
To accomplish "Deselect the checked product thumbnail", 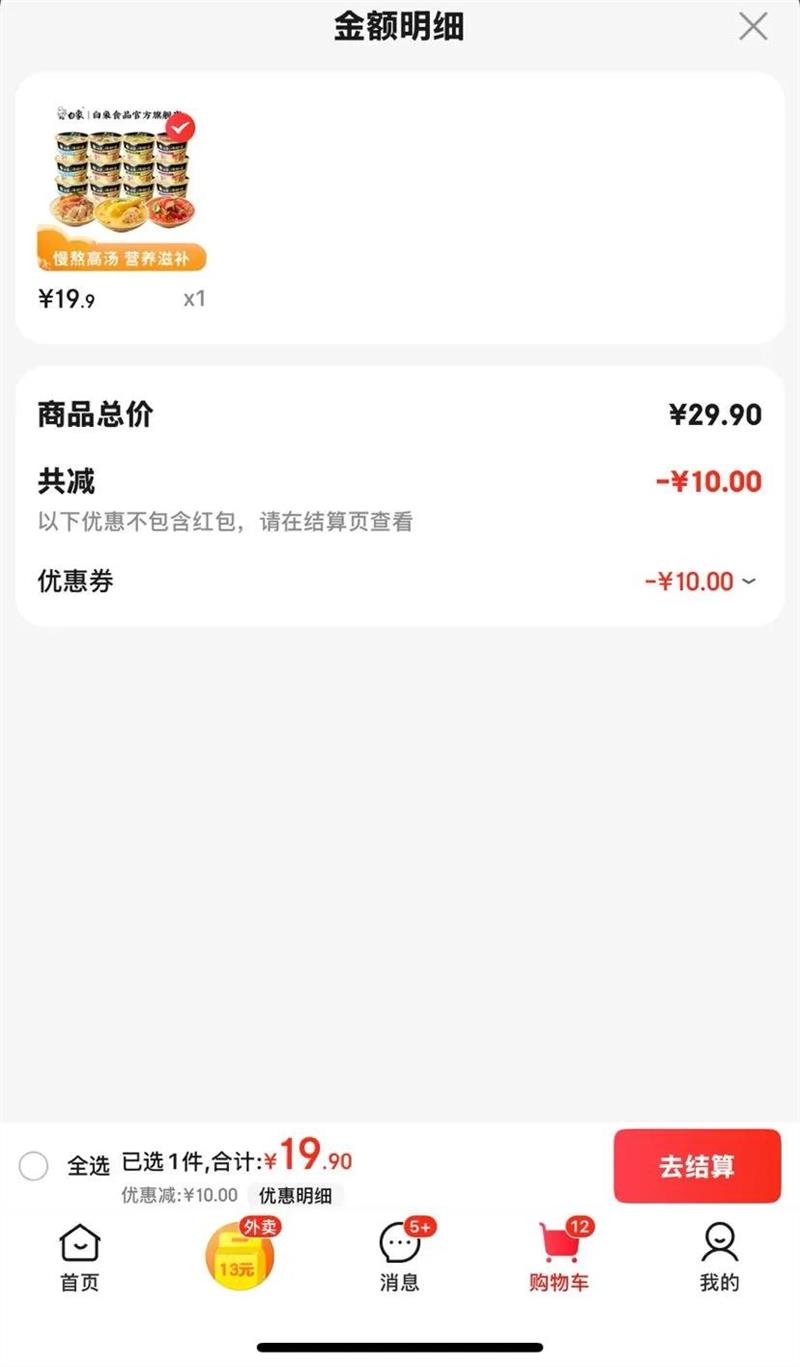I will tap(180, 129).
